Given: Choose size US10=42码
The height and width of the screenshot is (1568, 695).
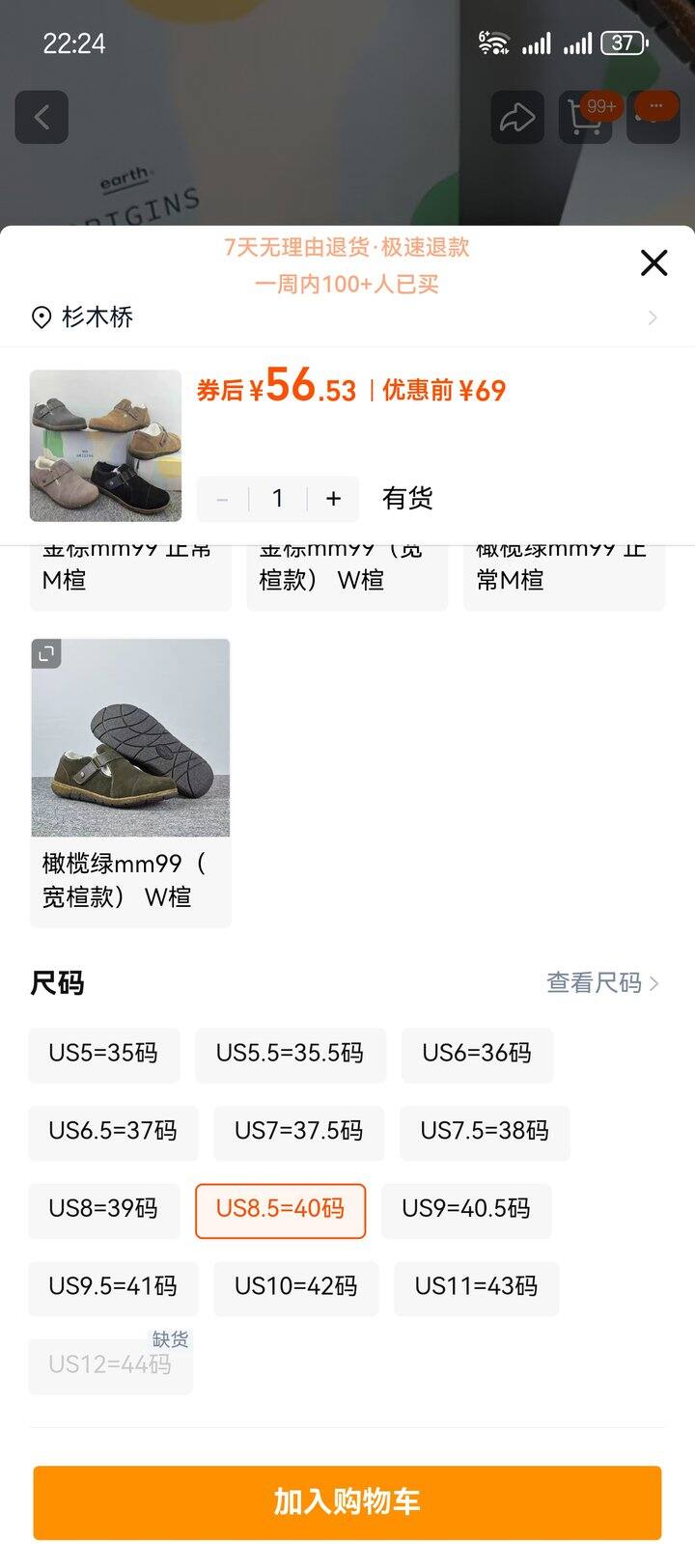Looking at the screenshot, I should click(295, 1287).
